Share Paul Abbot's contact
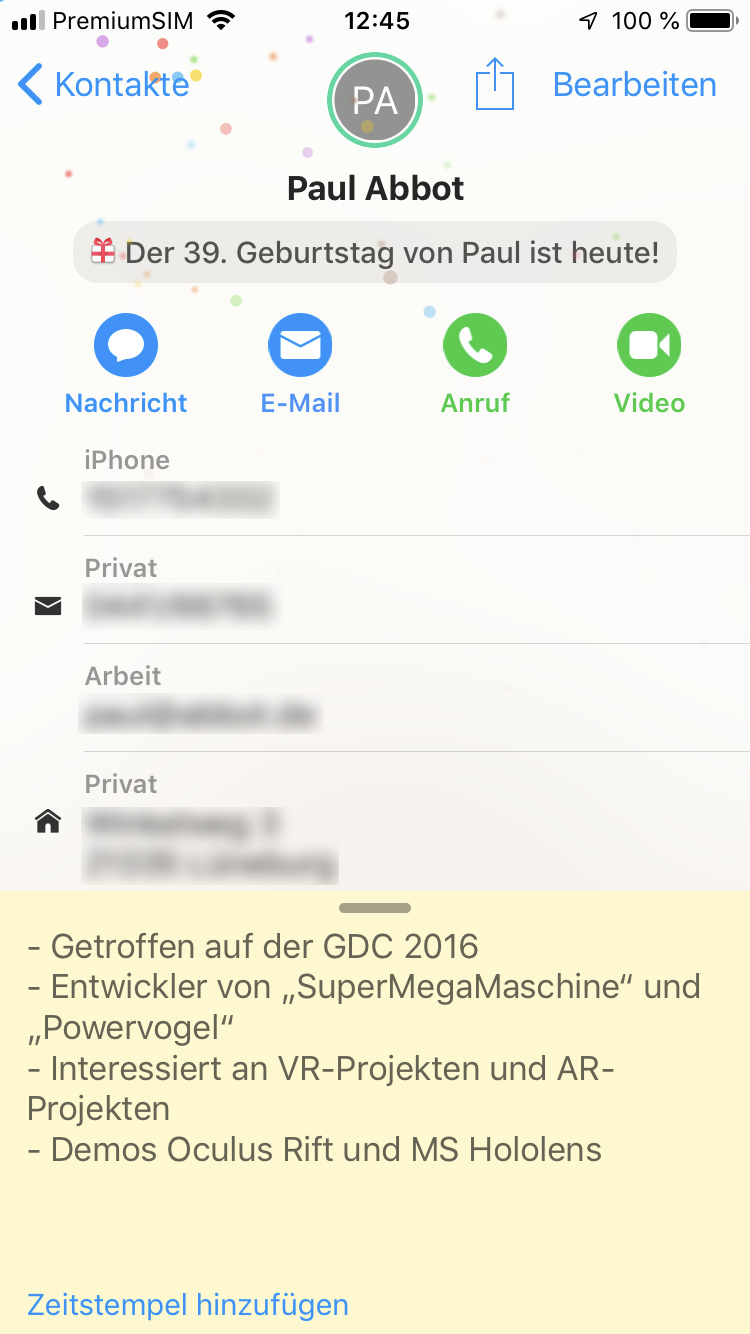This screenshot has height=1334, width=750. 494,85
